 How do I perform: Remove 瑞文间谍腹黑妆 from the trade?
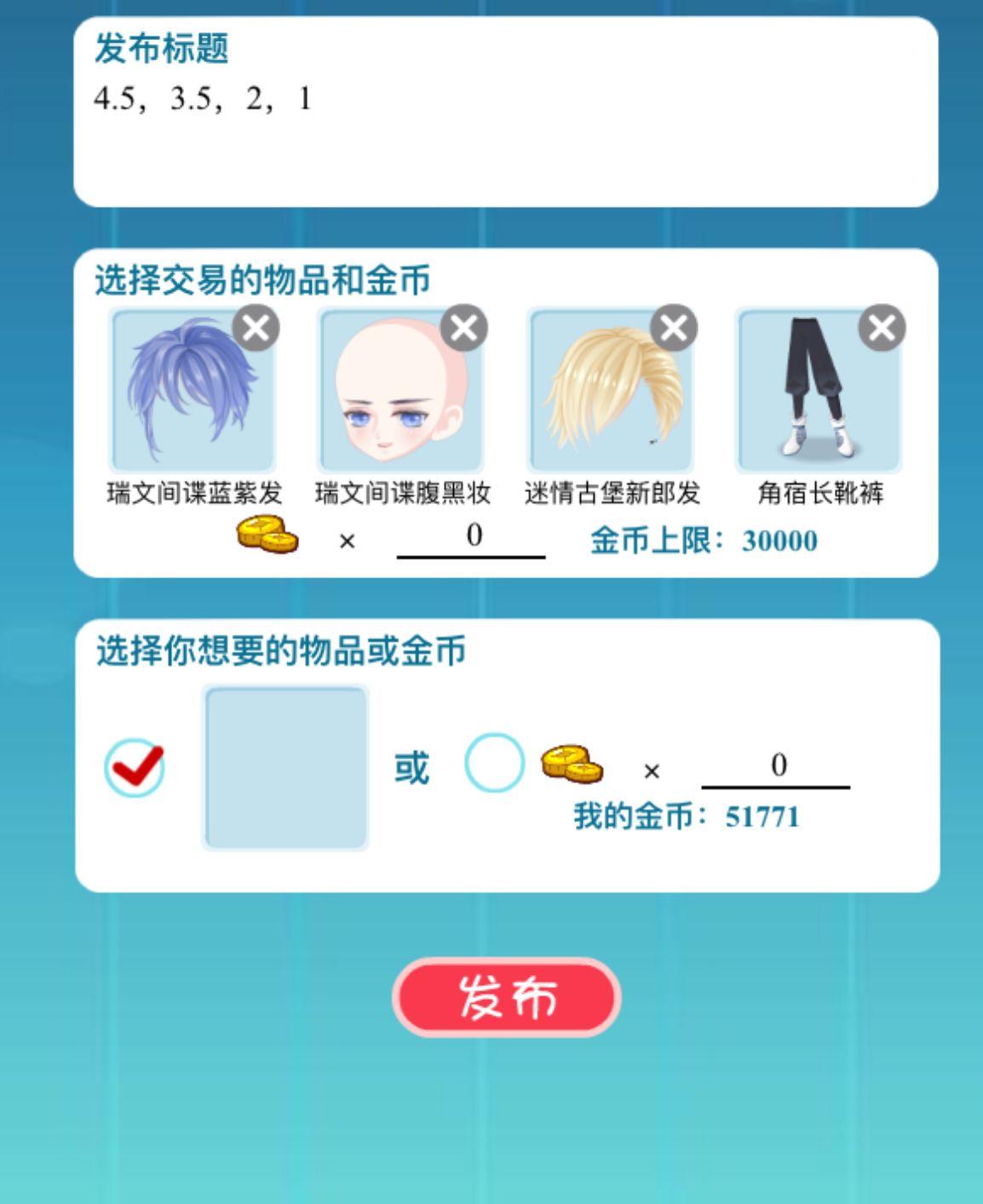(464, 328)
